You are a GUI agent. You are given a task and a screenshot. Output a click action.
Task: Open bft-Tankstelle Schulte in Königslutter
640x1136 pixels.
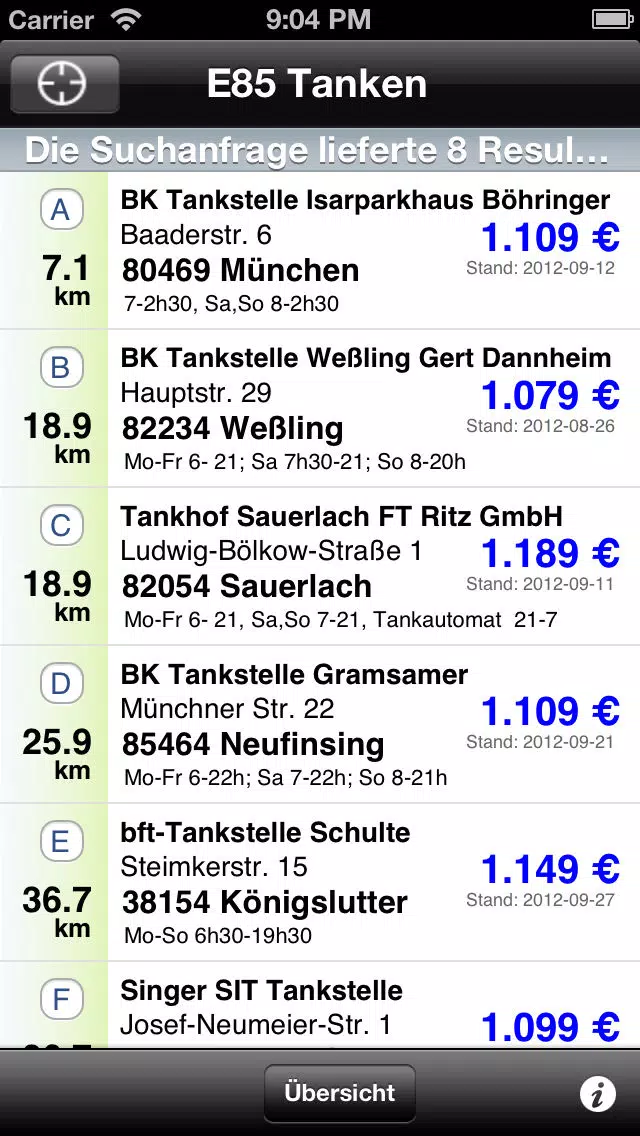coord(320,882)
